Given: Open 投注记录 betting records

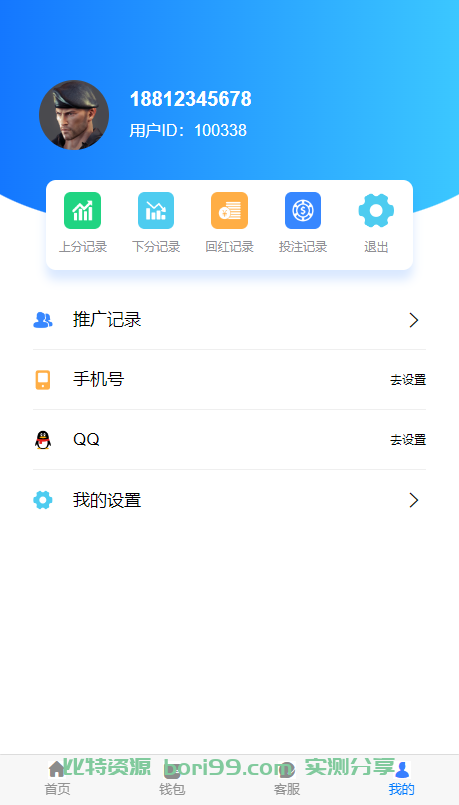Looking at the screenshot, I should (x=303, y=223).
